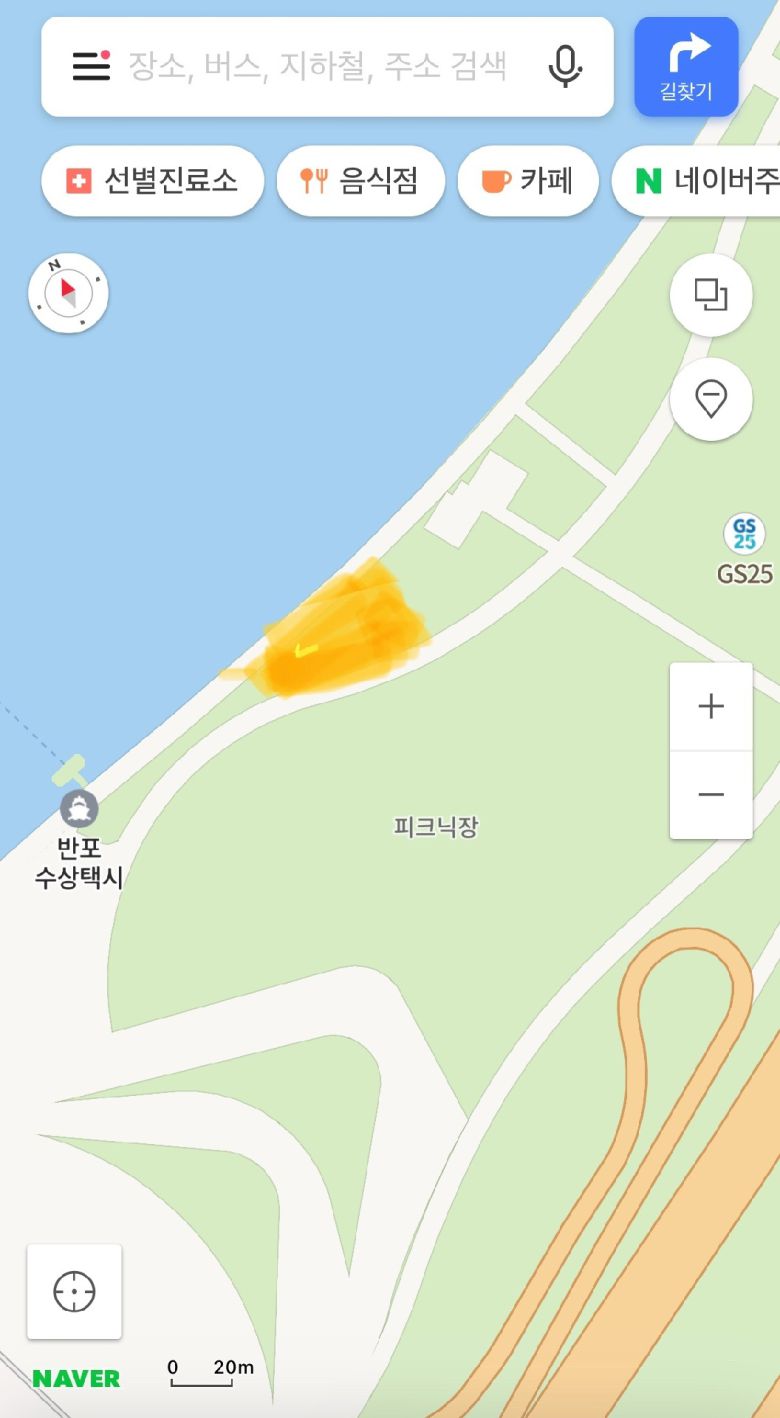Tap the compass to reset map orientation

(67, 292)
